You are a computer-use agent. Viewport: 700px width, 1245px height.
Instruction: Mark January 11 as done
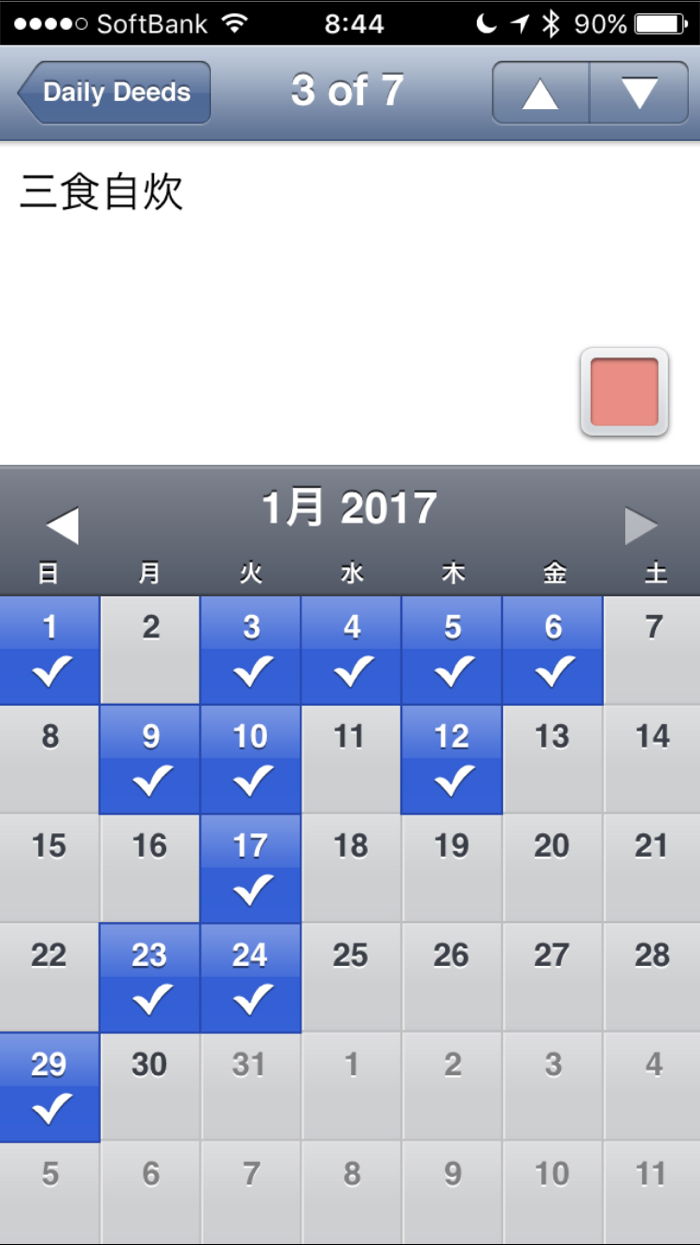pos(350,759)
